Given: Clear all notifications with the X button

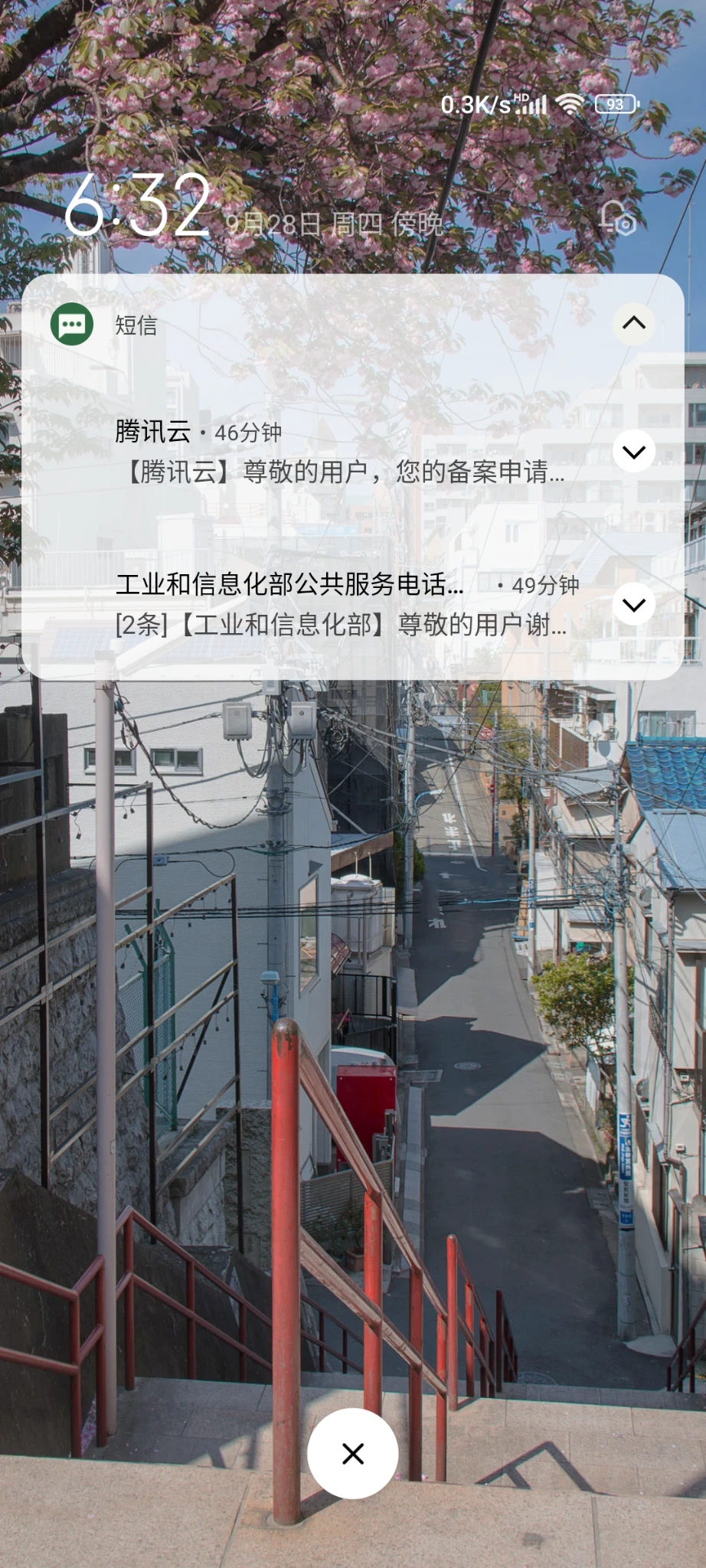Looking at the screenshot, I should click(352, 1453).
